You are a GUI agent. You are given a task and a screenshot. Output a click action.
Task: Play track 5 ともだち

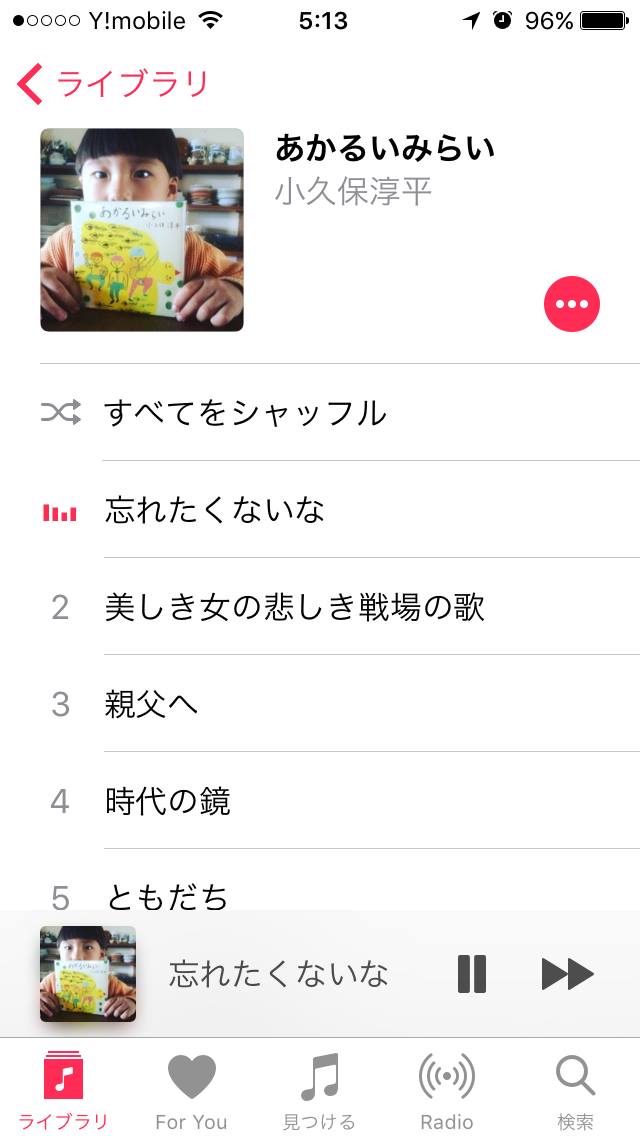point(167,894)
